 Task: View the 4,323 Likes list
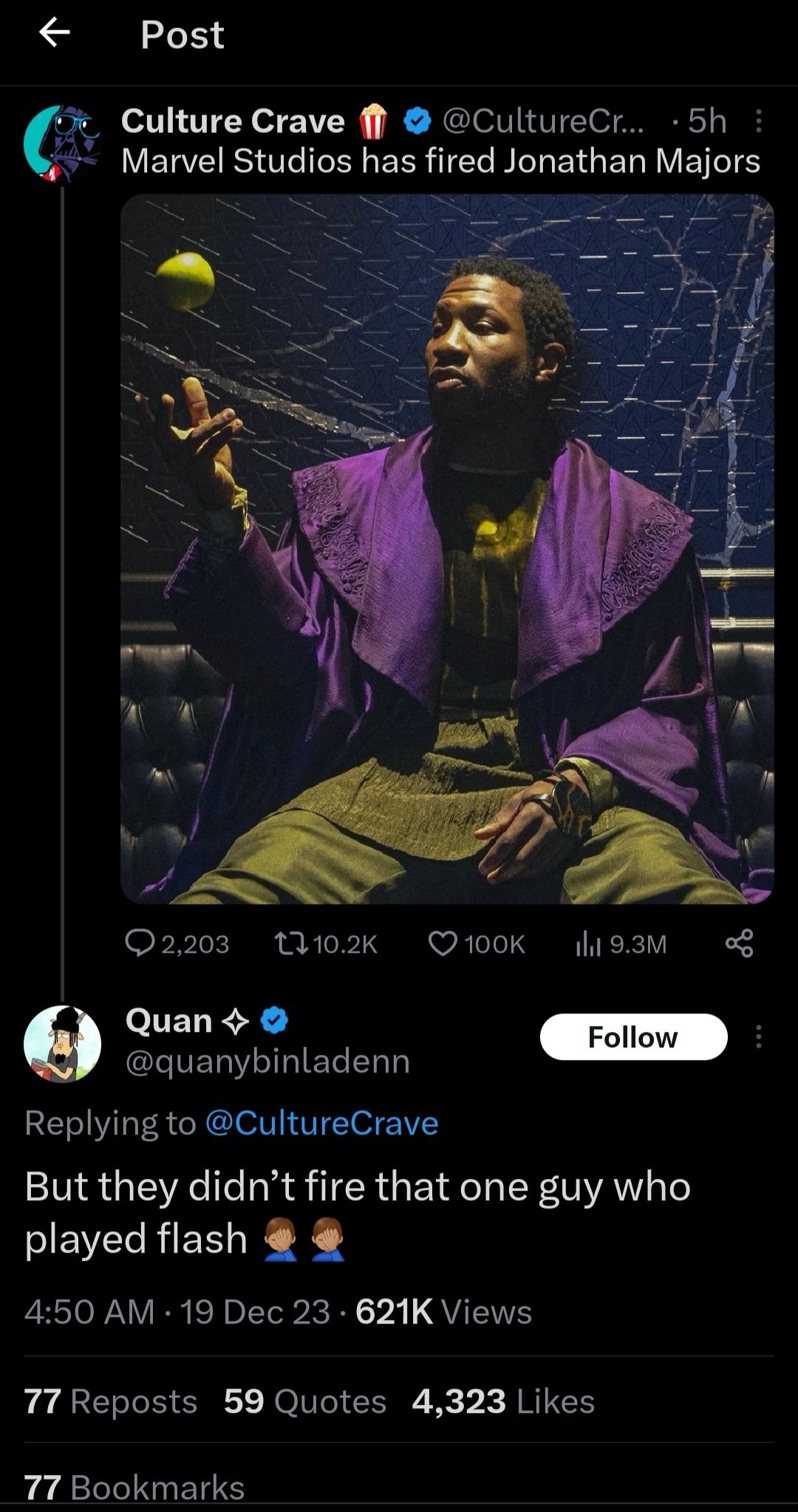(502, 1401)
